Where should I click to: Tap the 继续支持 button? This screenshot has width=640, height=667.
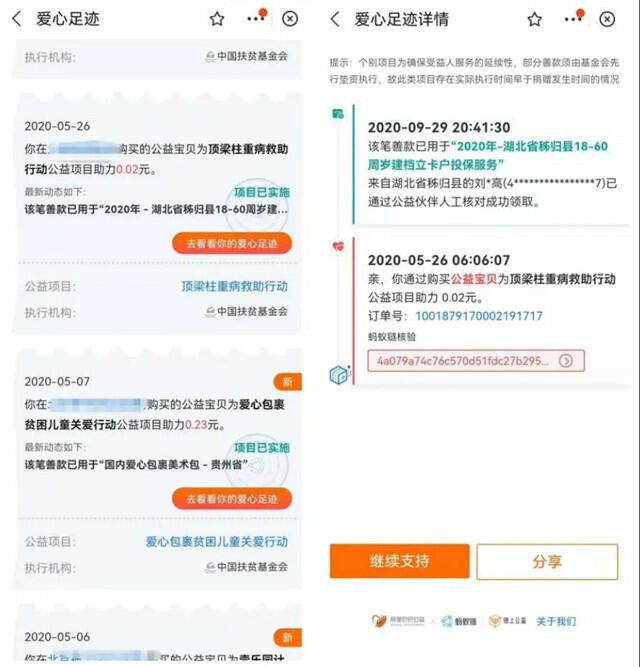click(x=399, y=561)
